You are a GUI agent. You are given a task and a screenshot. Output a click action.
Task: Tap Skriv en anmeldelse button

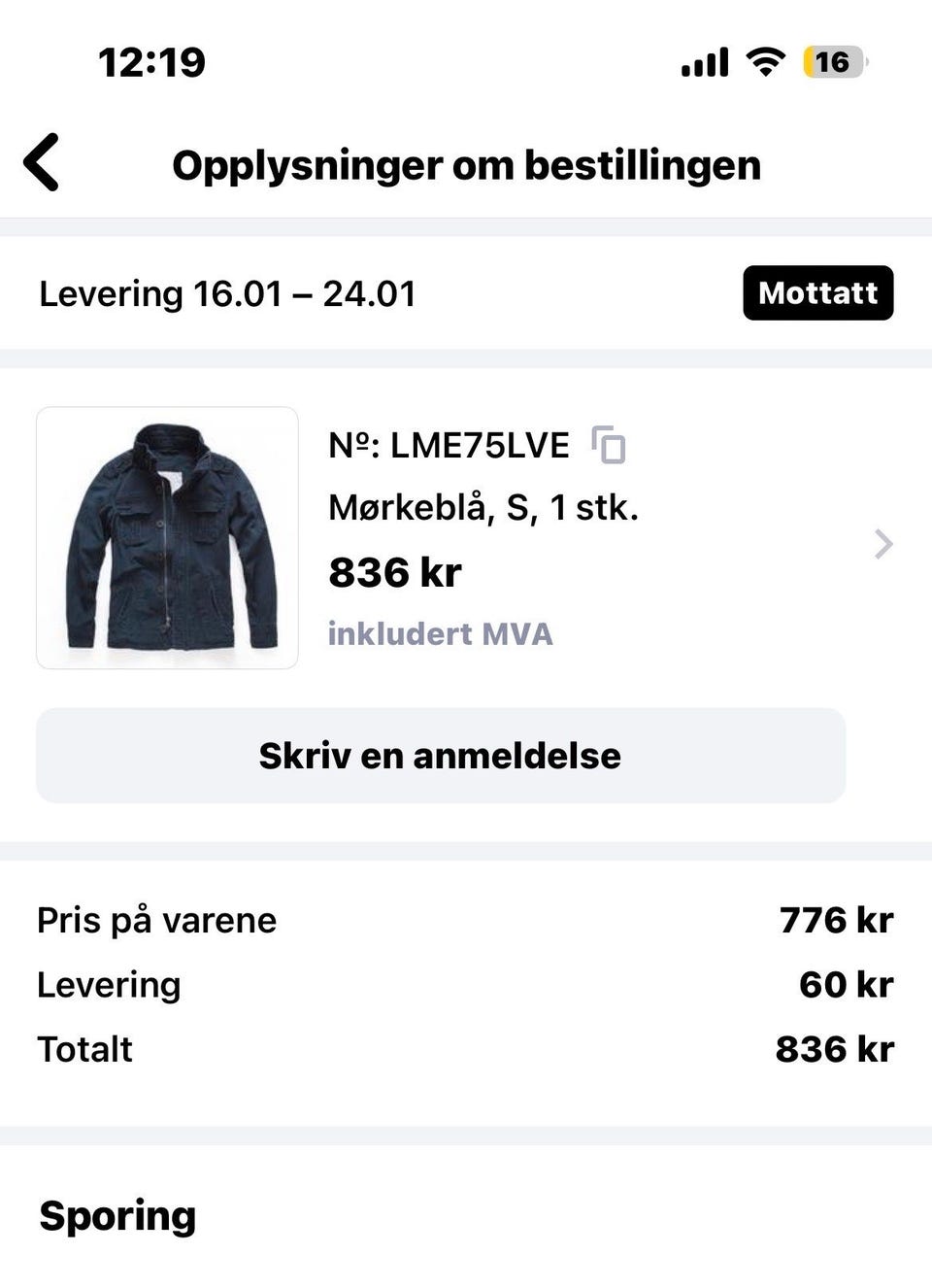tap(441, 756)
